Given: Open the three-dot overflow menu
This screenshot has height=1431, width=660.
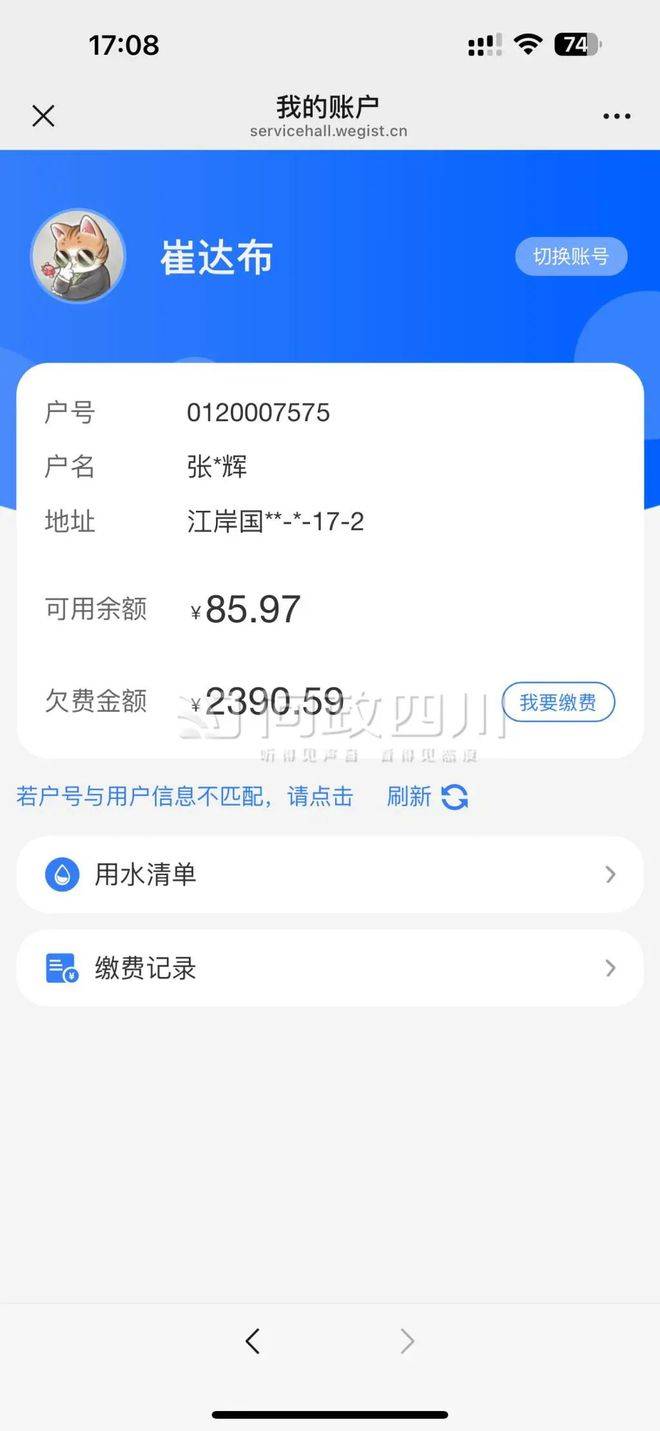Looking at the screenshot, I should 617,116.
